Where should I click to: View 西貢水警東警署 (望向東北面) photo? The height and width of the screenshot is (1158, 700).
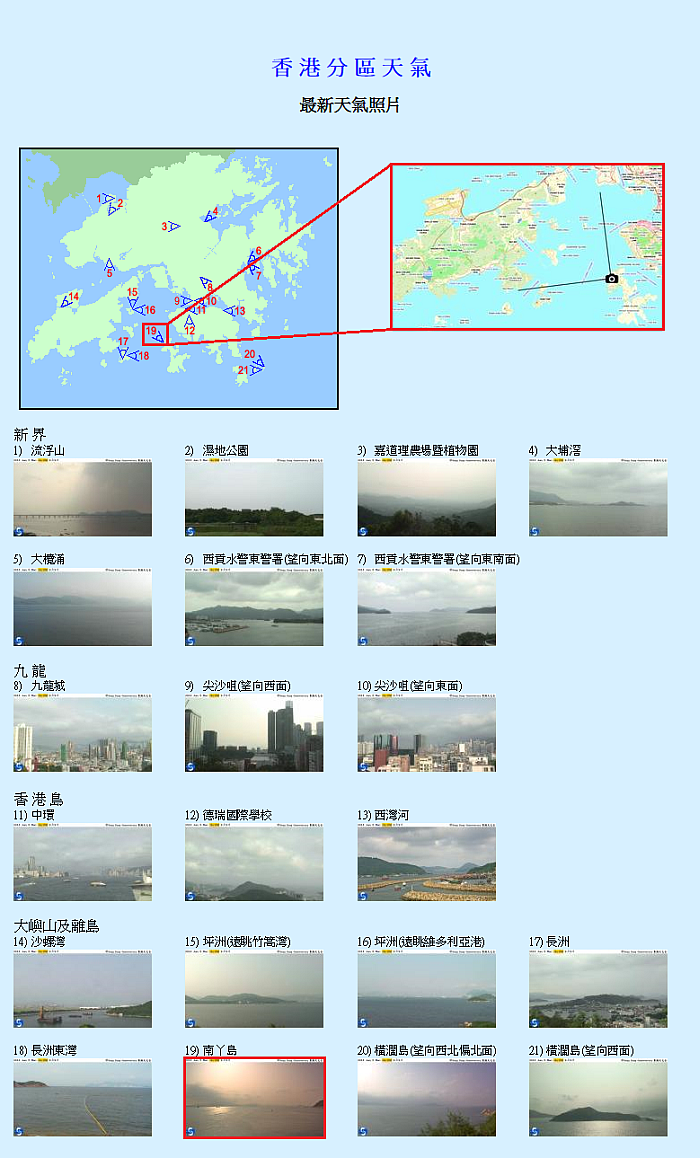(254, 607)
